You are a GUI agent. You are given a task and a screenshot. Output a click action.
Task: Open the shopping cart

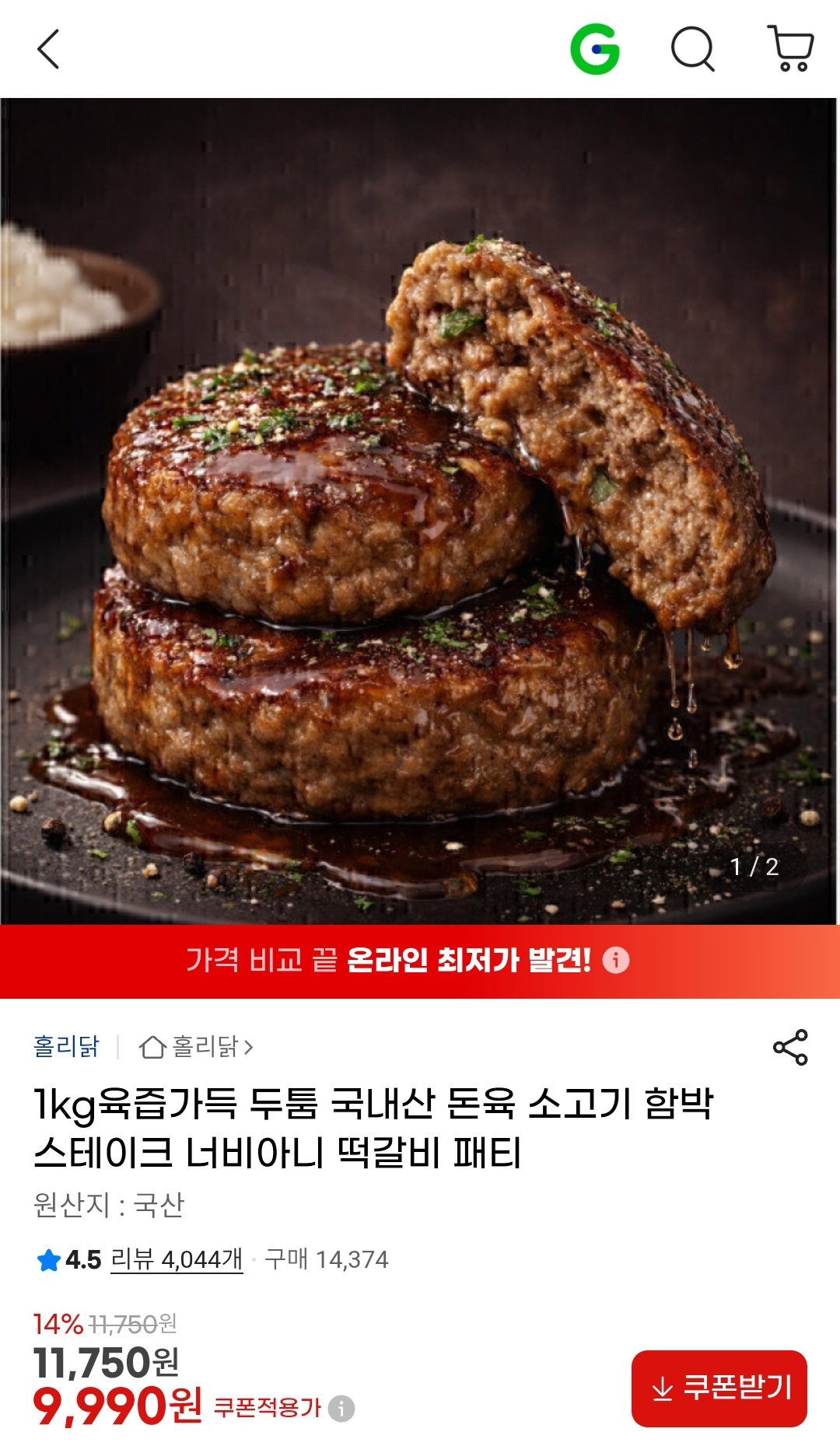pyautogui.click(x=791, y=49)
